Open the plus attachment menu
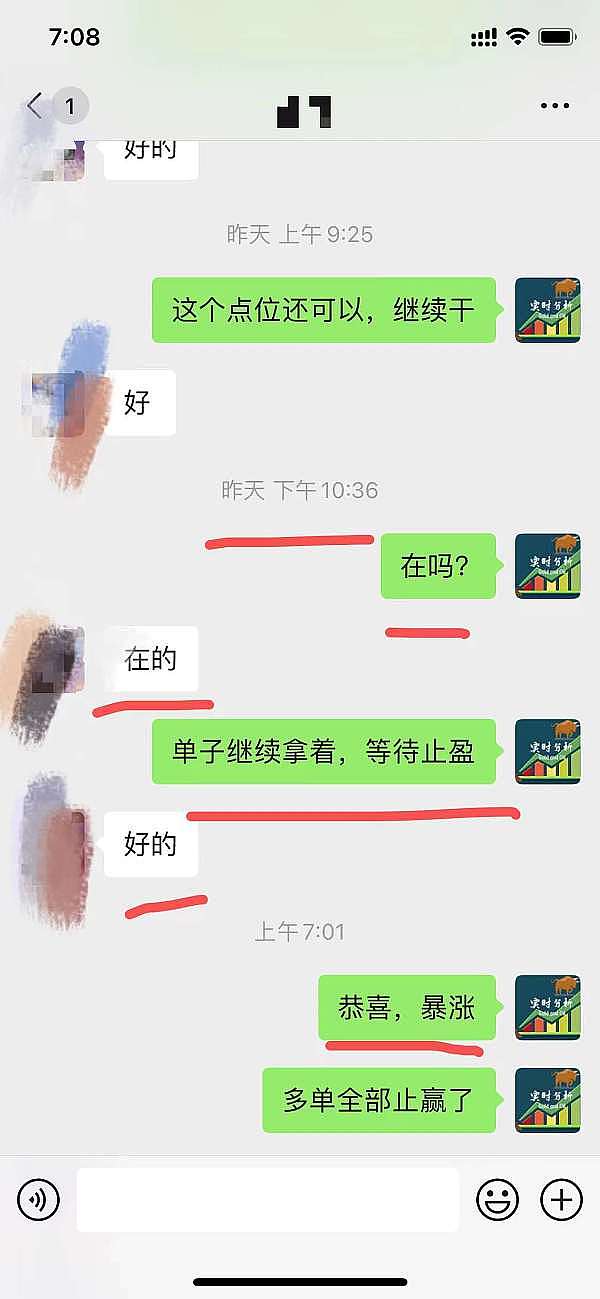Viewport: 600px width, 1299px height. pyautogui.click(x=560, y=1198)
